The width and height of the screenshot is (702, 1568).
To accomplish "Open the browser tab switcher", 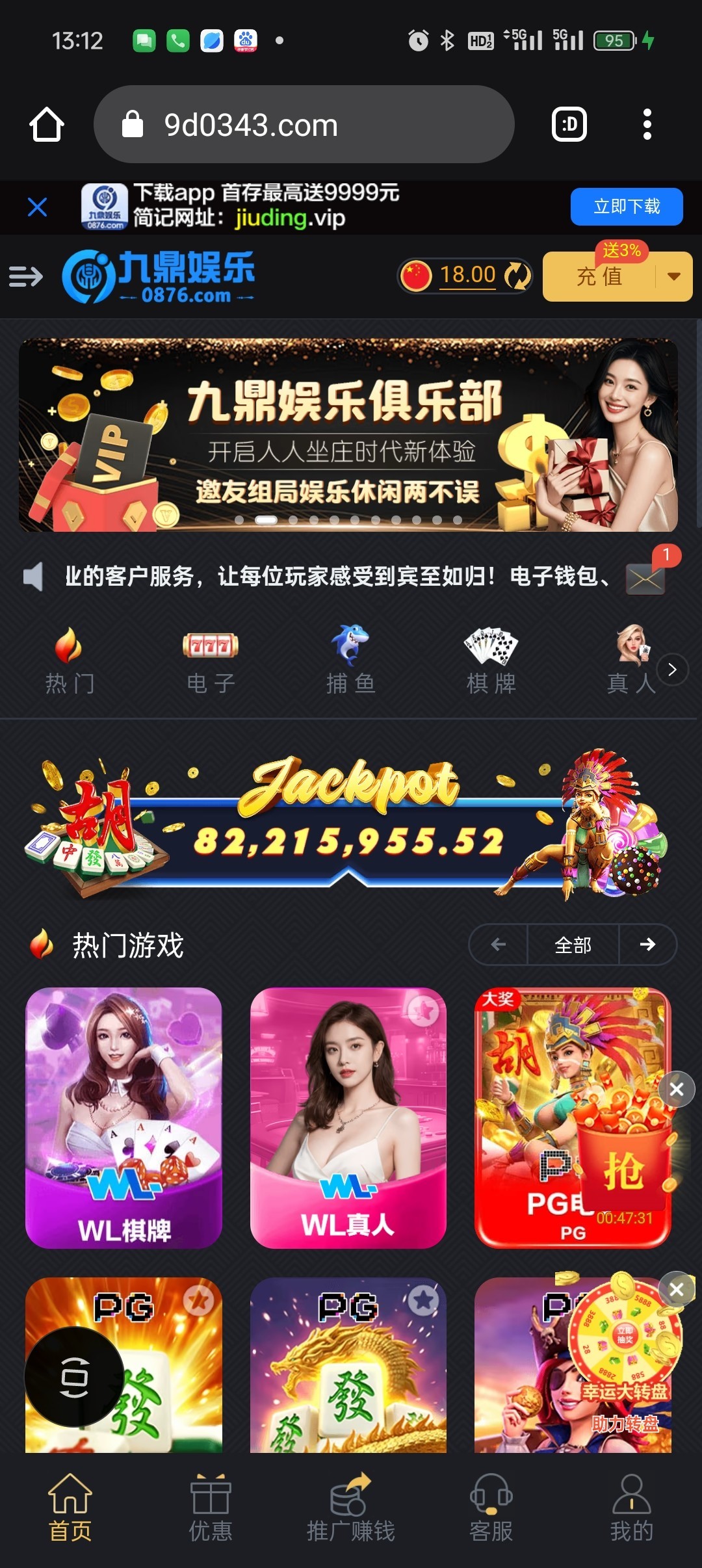I will [569, 124].
